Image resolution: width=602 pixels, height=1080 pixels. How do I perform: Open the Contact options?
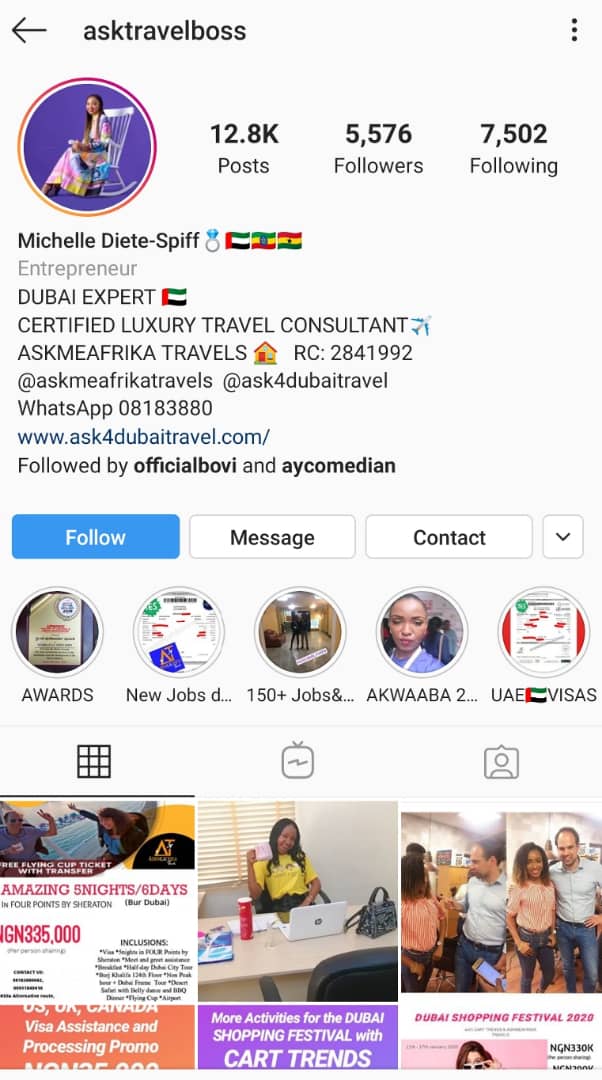tap(449, 537)
